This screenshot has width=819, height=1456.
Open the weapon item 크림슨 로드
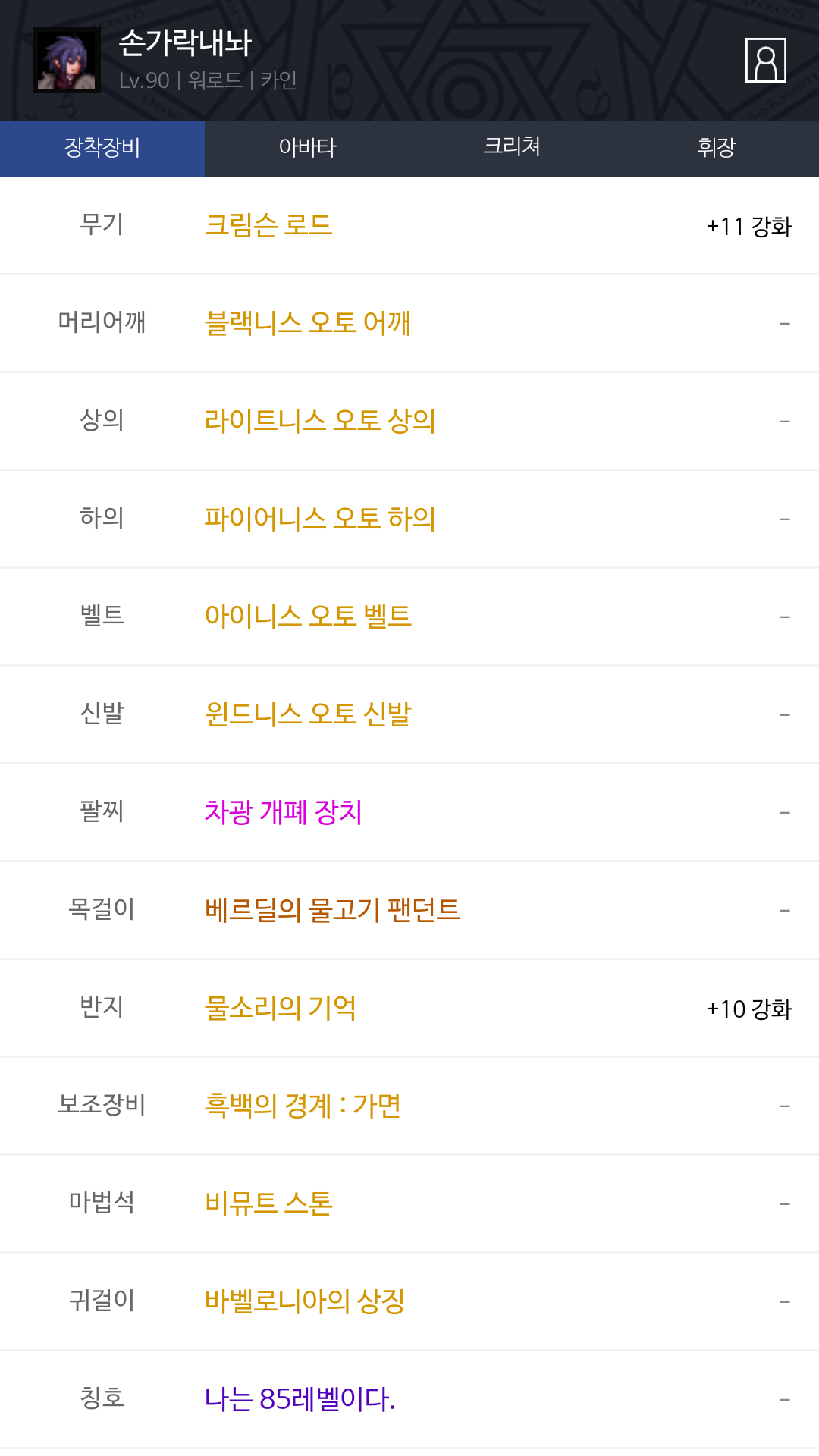click(268, 225)
